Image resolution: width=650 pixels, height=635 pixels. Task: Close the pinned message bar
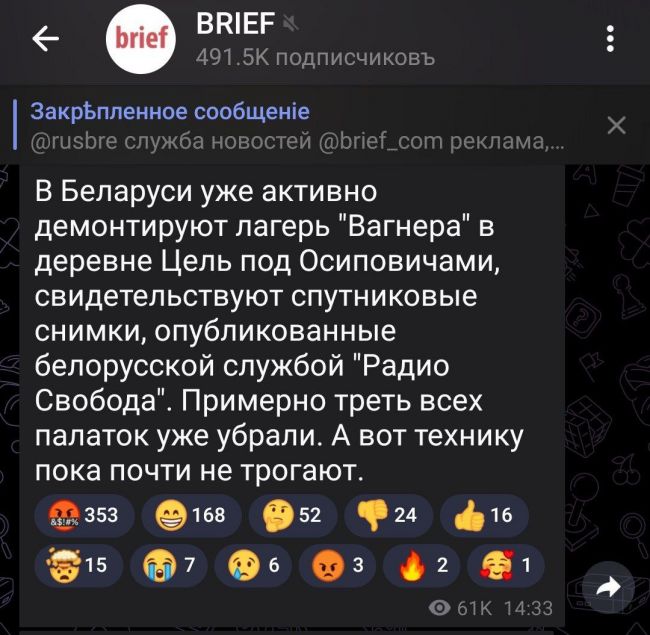(x=616, y=125)
